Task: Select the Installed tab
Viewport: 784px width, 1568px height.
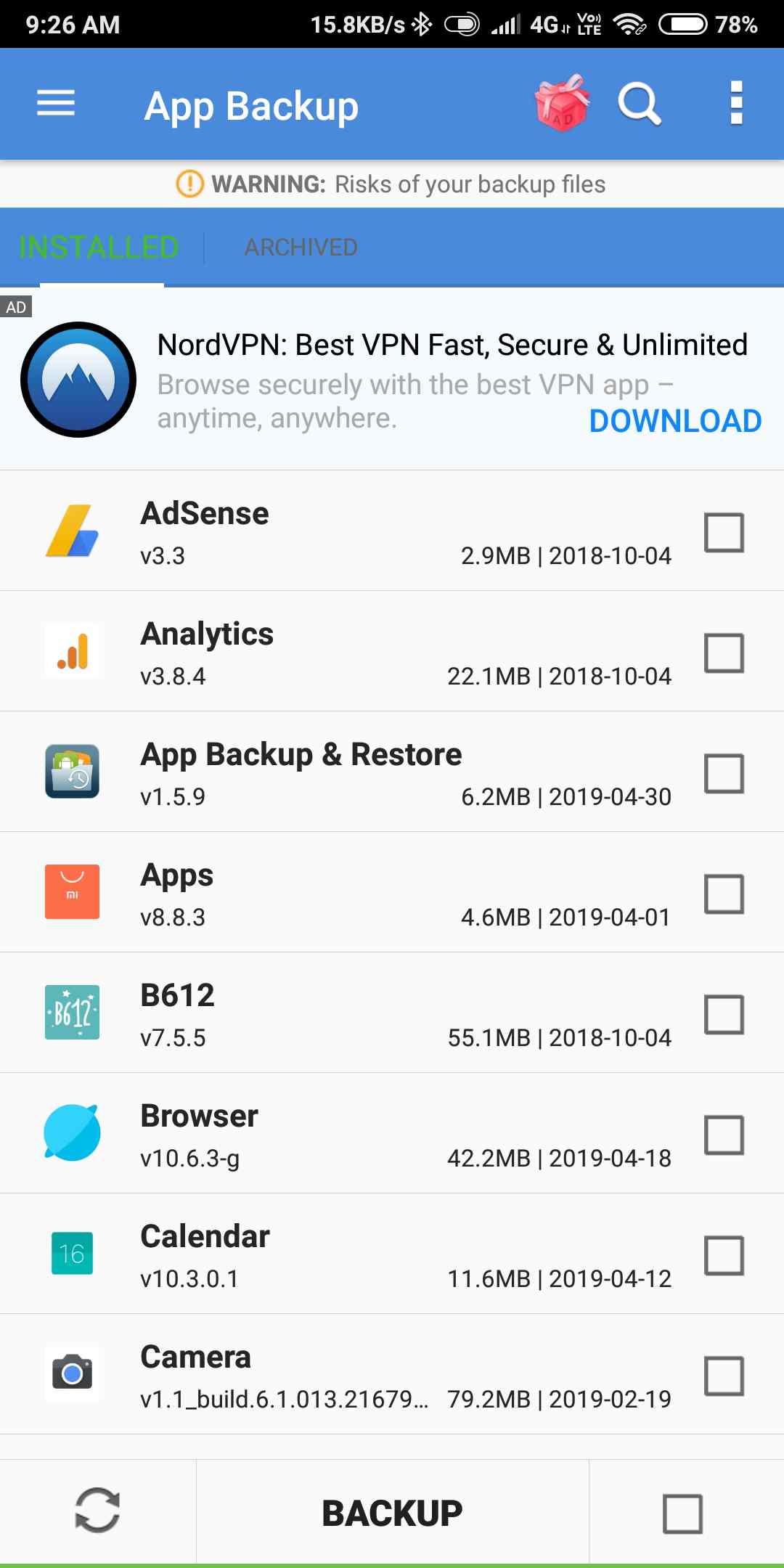Action: pos(99,248)
